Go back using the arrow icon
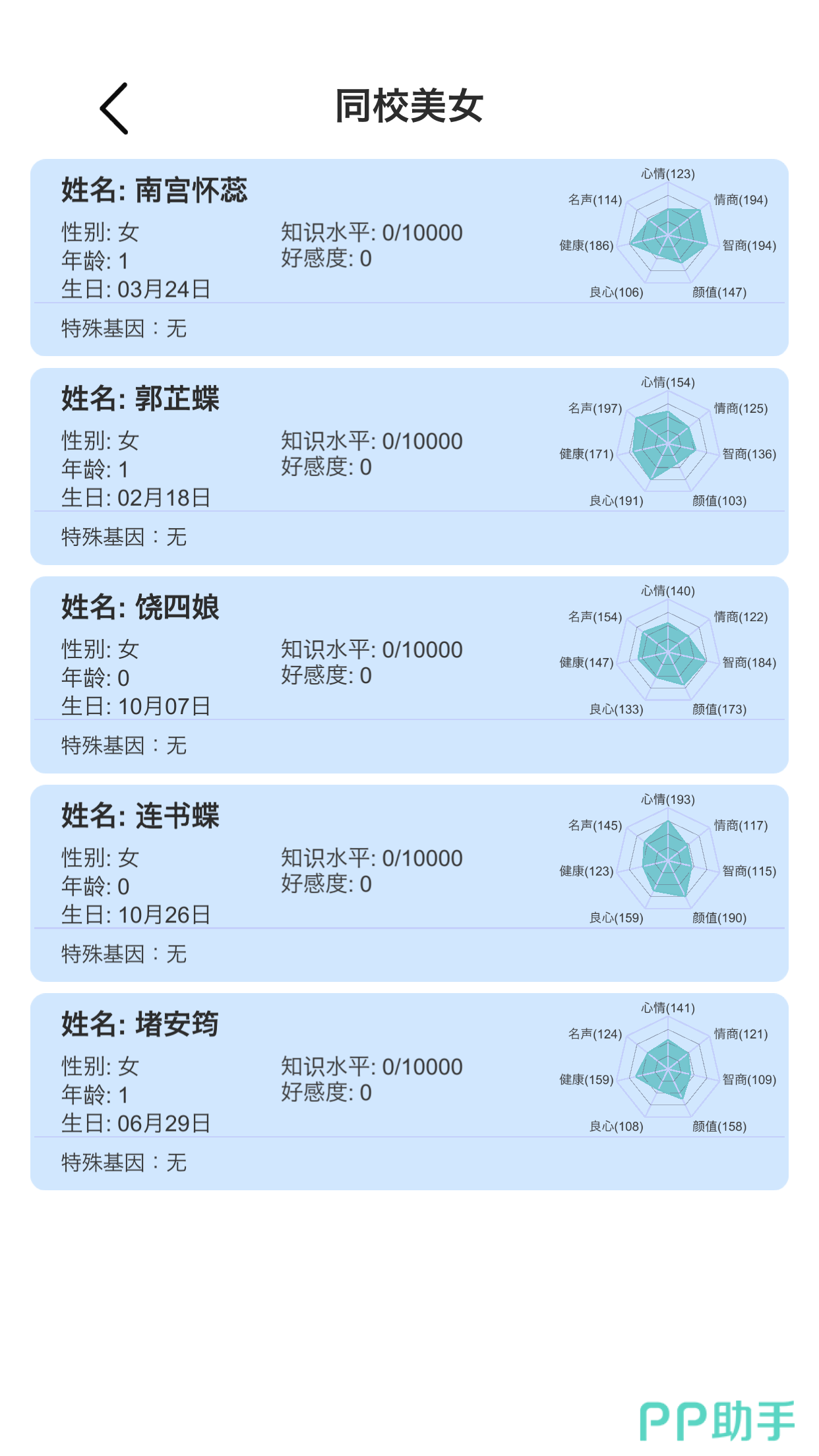This screenshot has height=1456, width=819. (114, 109)
